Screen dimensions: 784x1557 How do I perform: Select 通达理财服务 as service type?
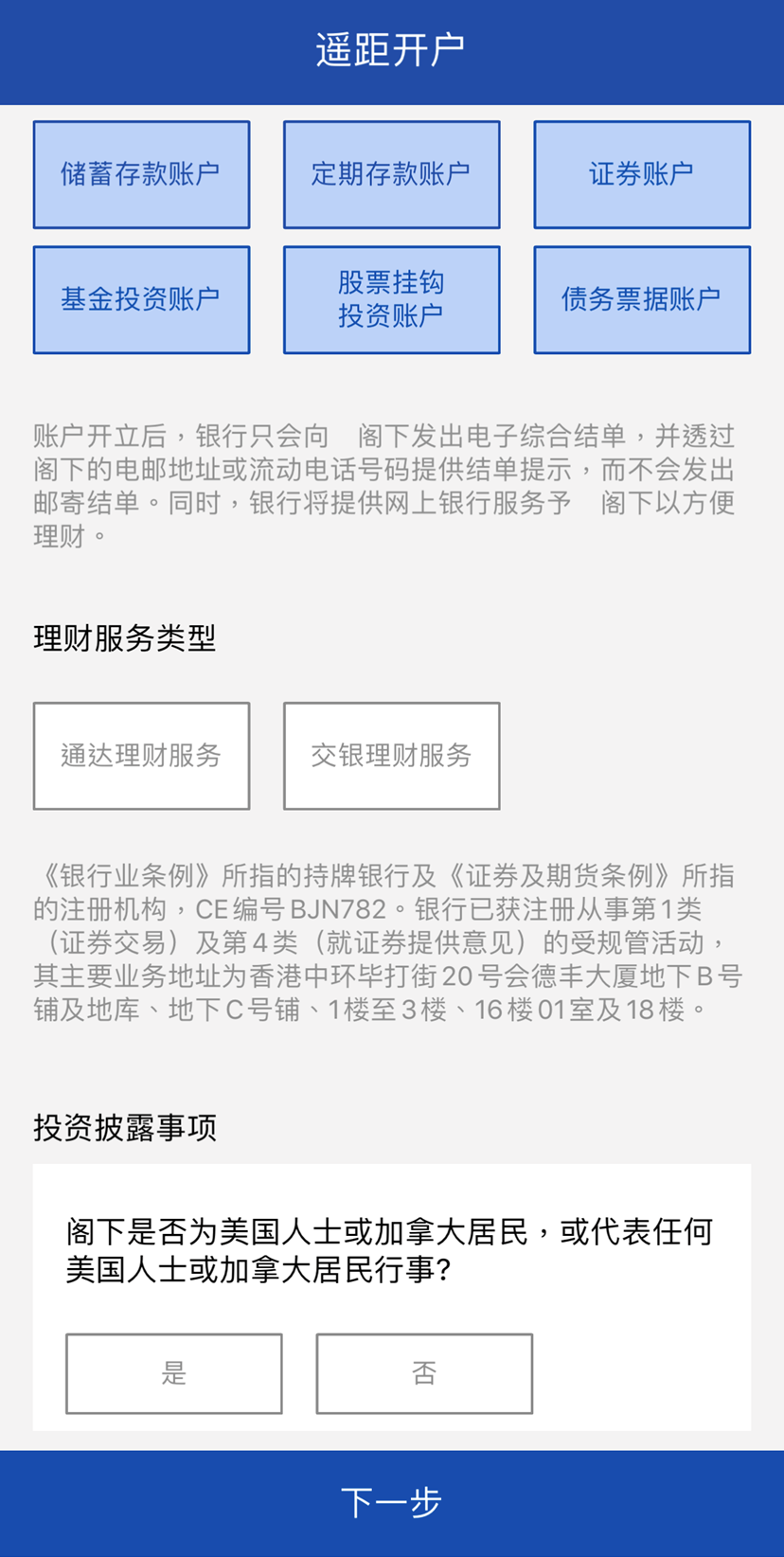point(141,756)
